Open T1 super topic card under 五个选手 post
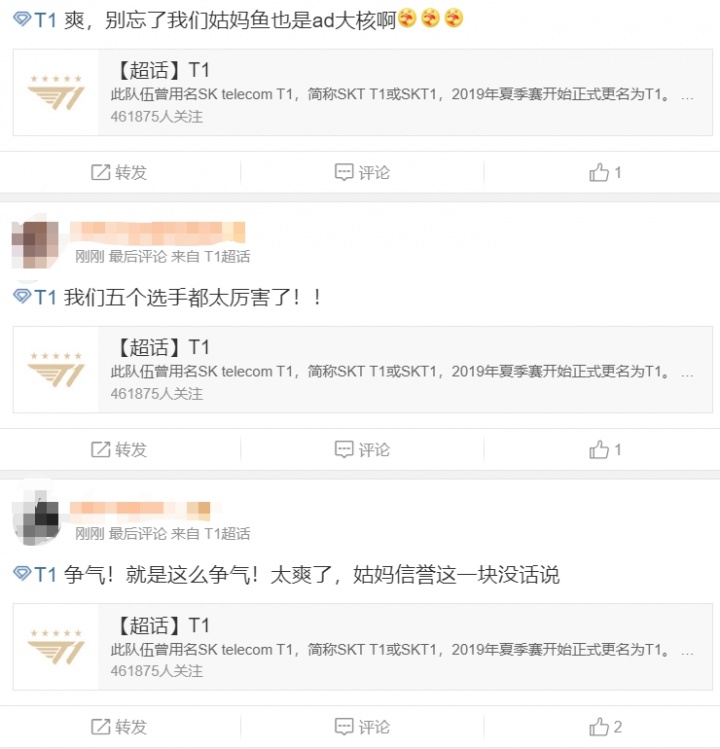The height and width of the screenshot is (749, 720). click(x=362, y=370)
